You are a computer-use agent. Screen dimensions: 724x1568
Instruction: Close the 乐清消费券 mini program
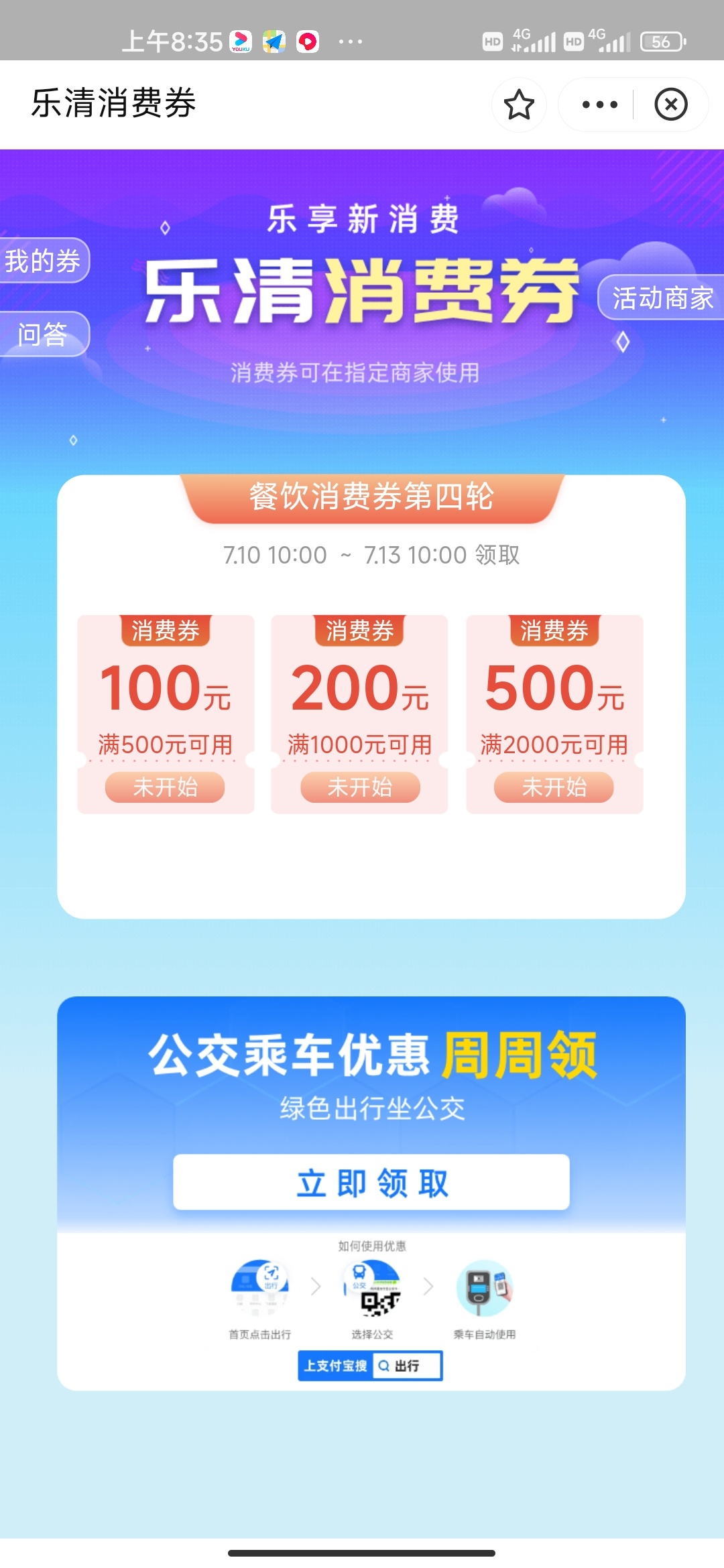tap(671, 105)
